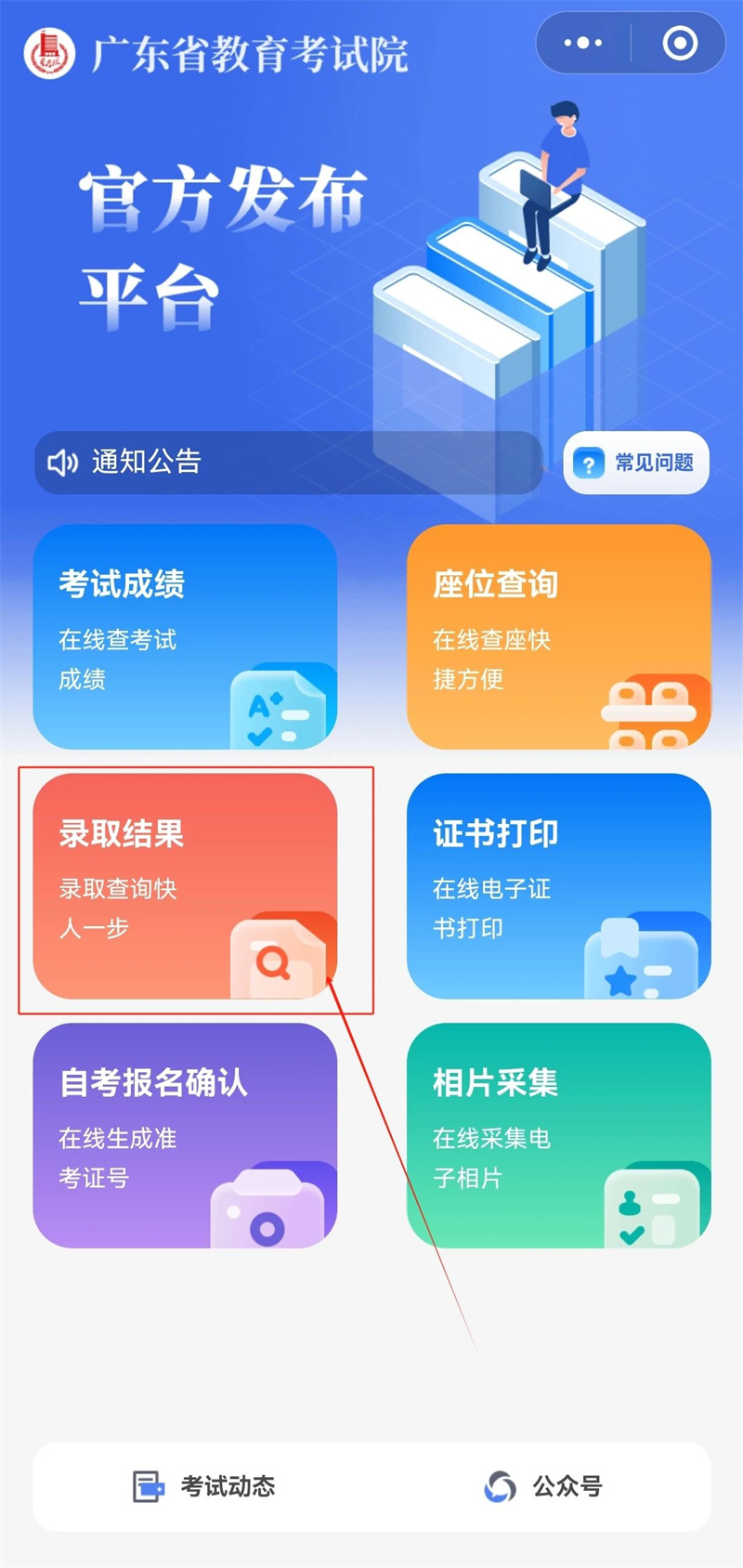Switch to 考试动态 at the bottom
The width and height of the screenshot is (743, 1568).
click(x=204, y=1486)
